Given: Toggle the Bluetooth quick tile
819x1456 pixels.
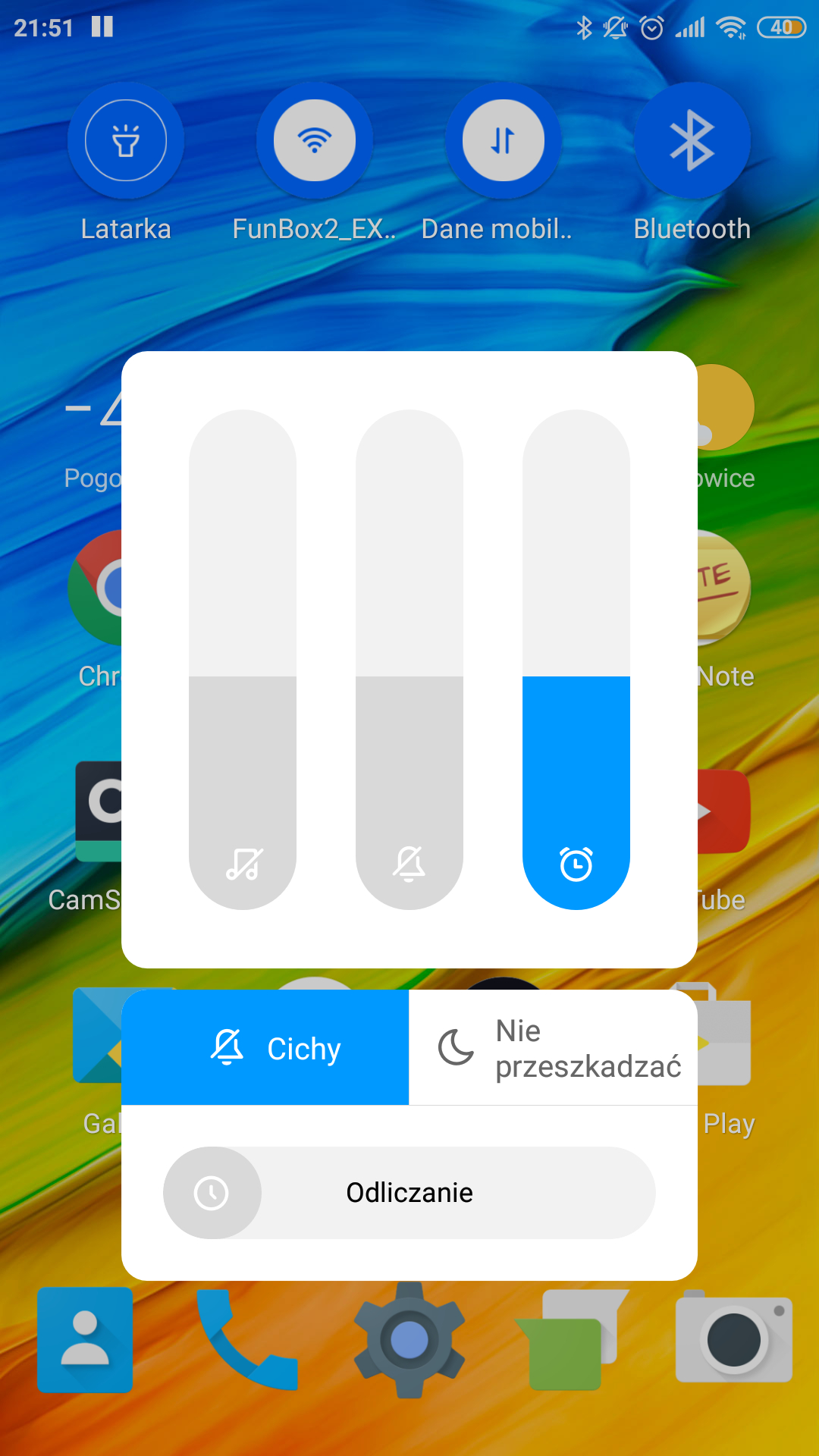Looking at the screenshot, I should (692, 141).
